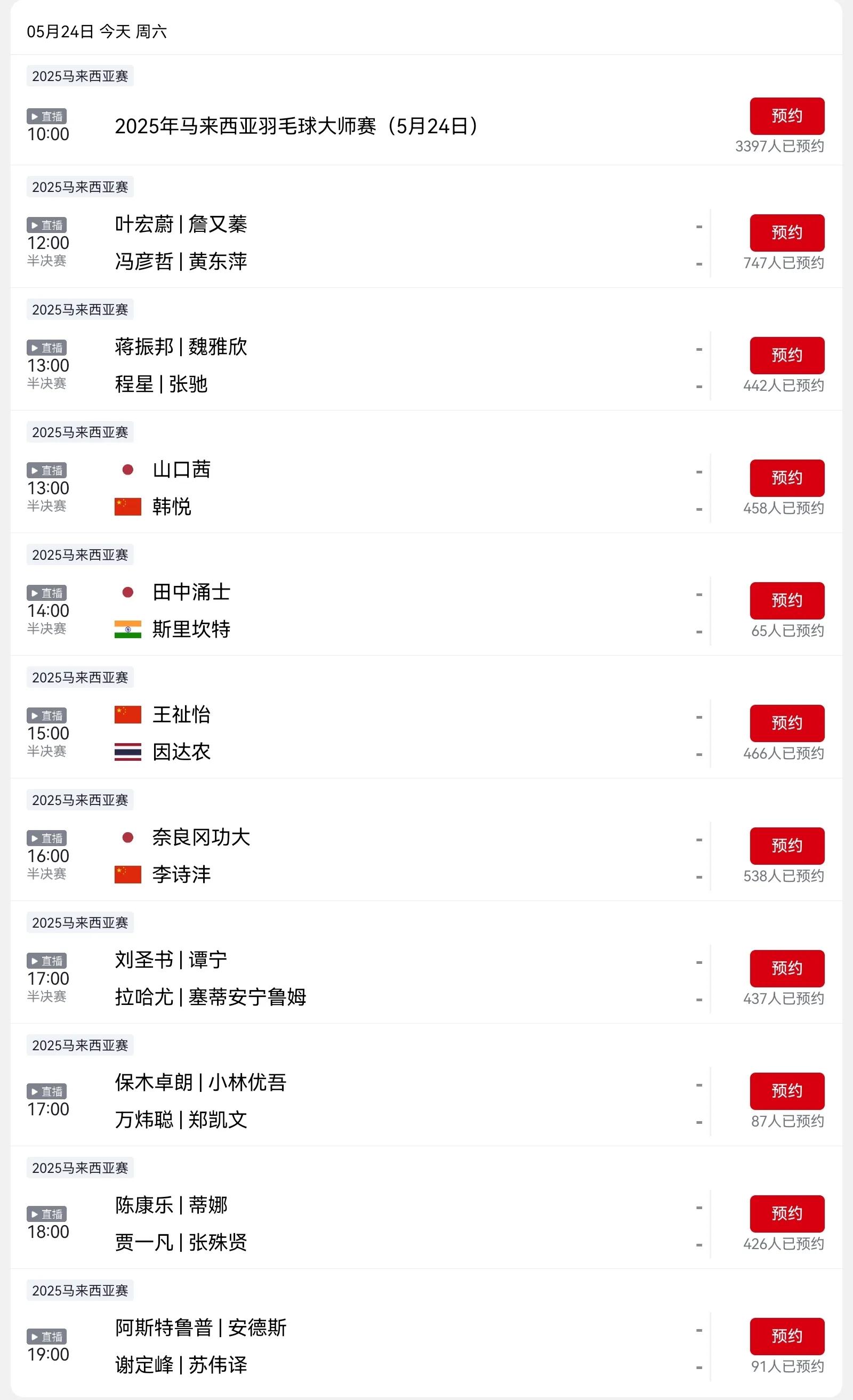Book reminder for 山口茜 vs 韩悦

tap(786, 478)
